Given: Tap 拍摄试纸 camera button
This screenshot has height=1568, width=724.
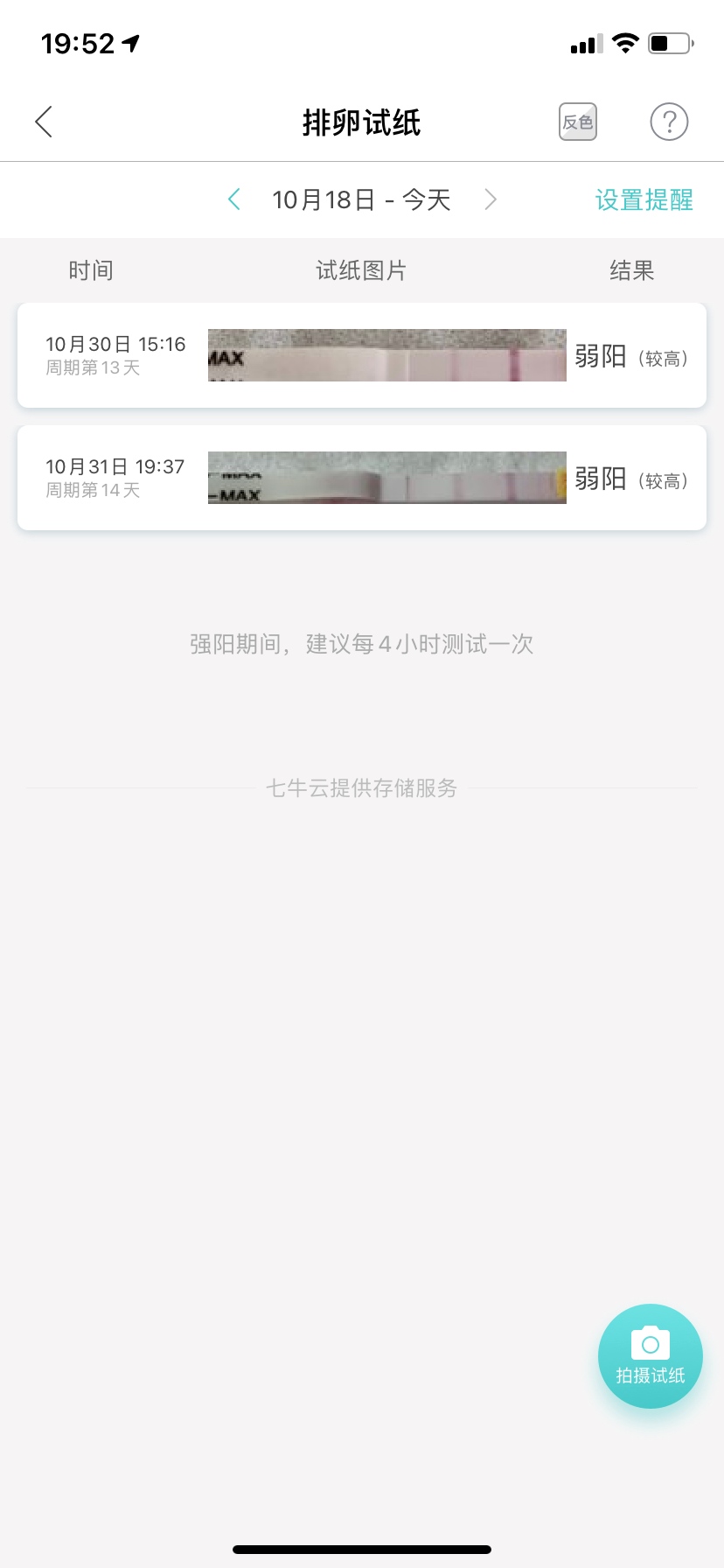Looking at the screenshot, I should [x=650, y=1355].
